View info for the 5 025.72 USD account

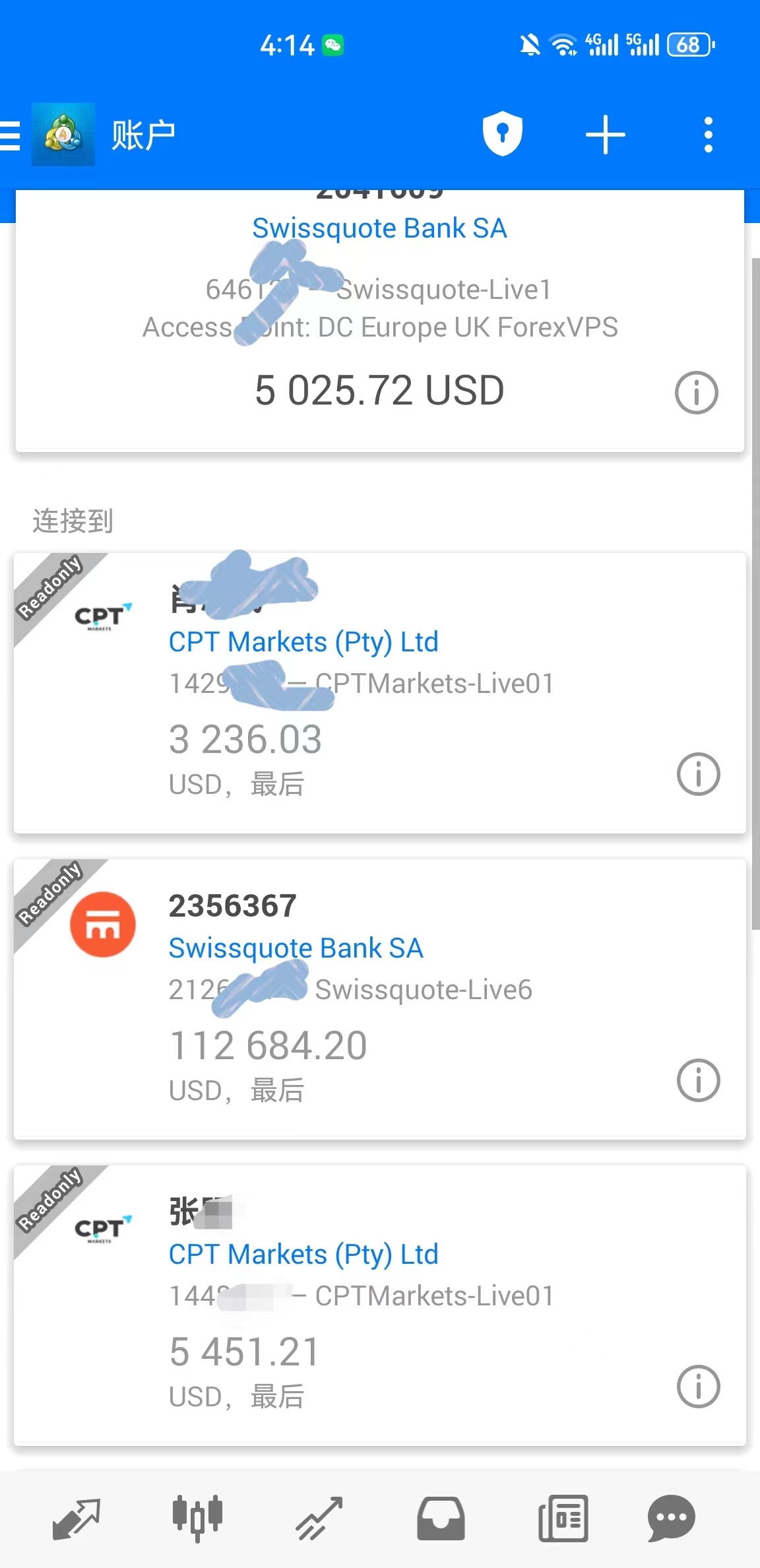(696, 392)
